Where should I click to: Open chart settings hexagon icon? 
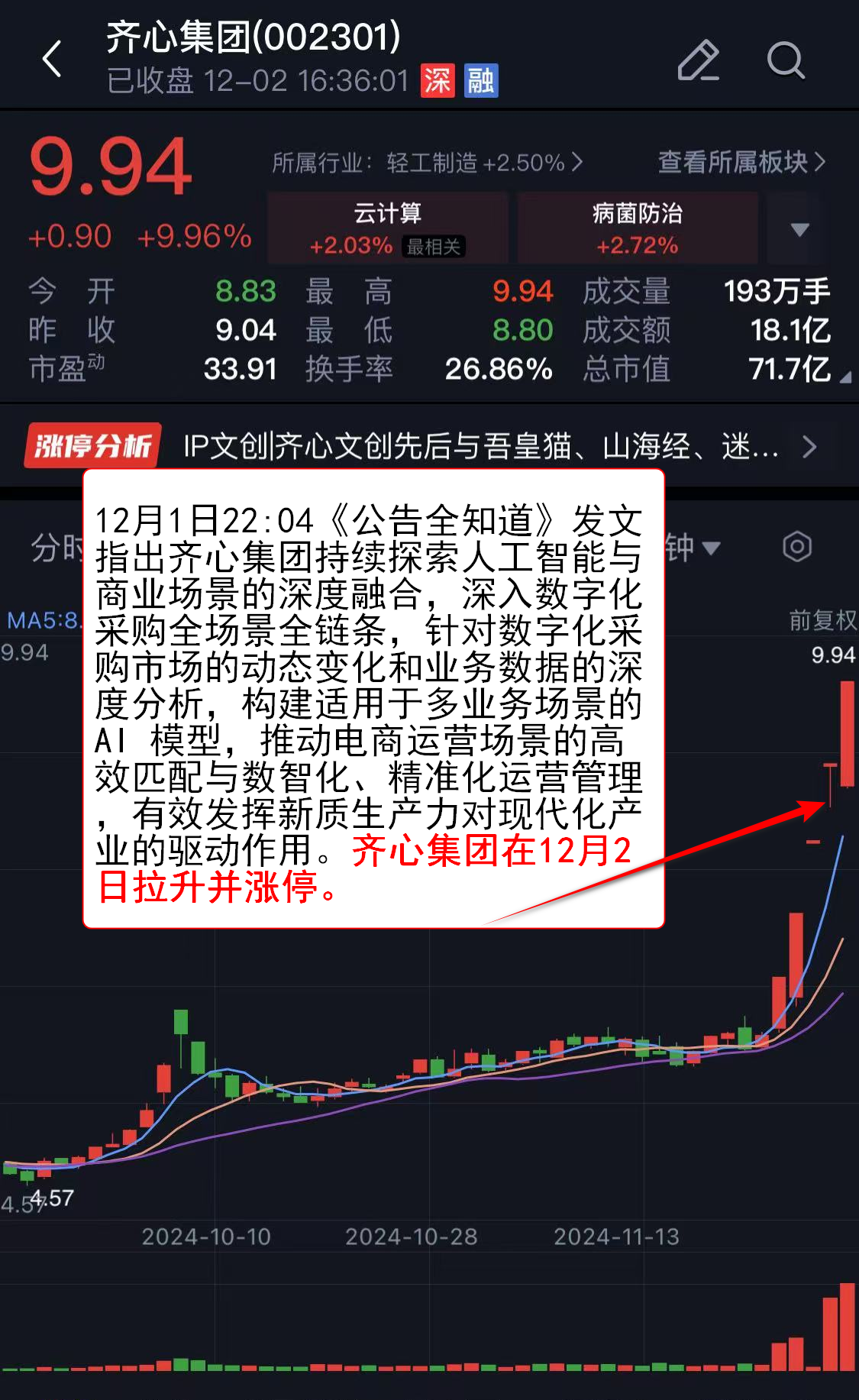click(797, 547)
